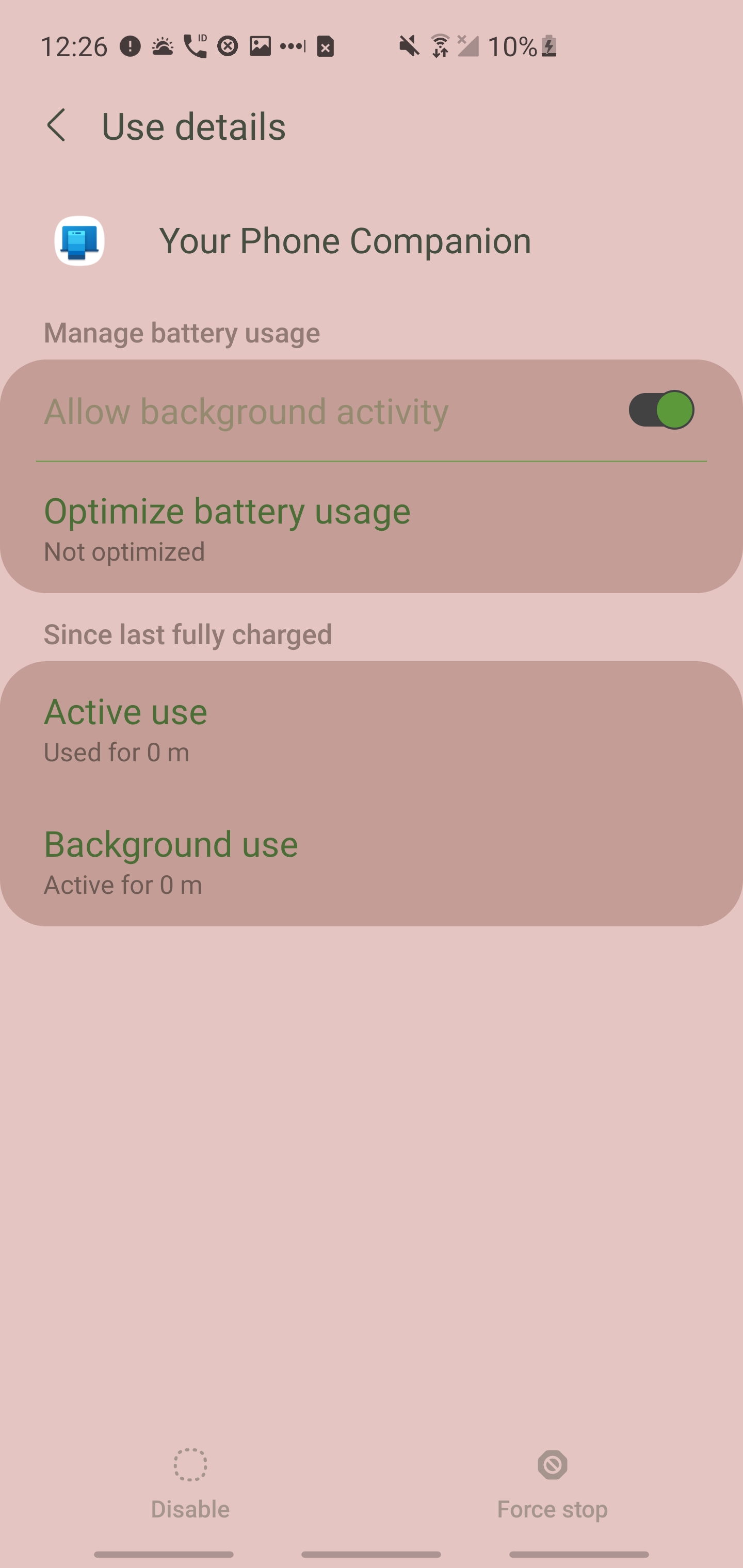743x1568 pixels.
Task: Toggle Allow background activity switch
Action: 661,410
